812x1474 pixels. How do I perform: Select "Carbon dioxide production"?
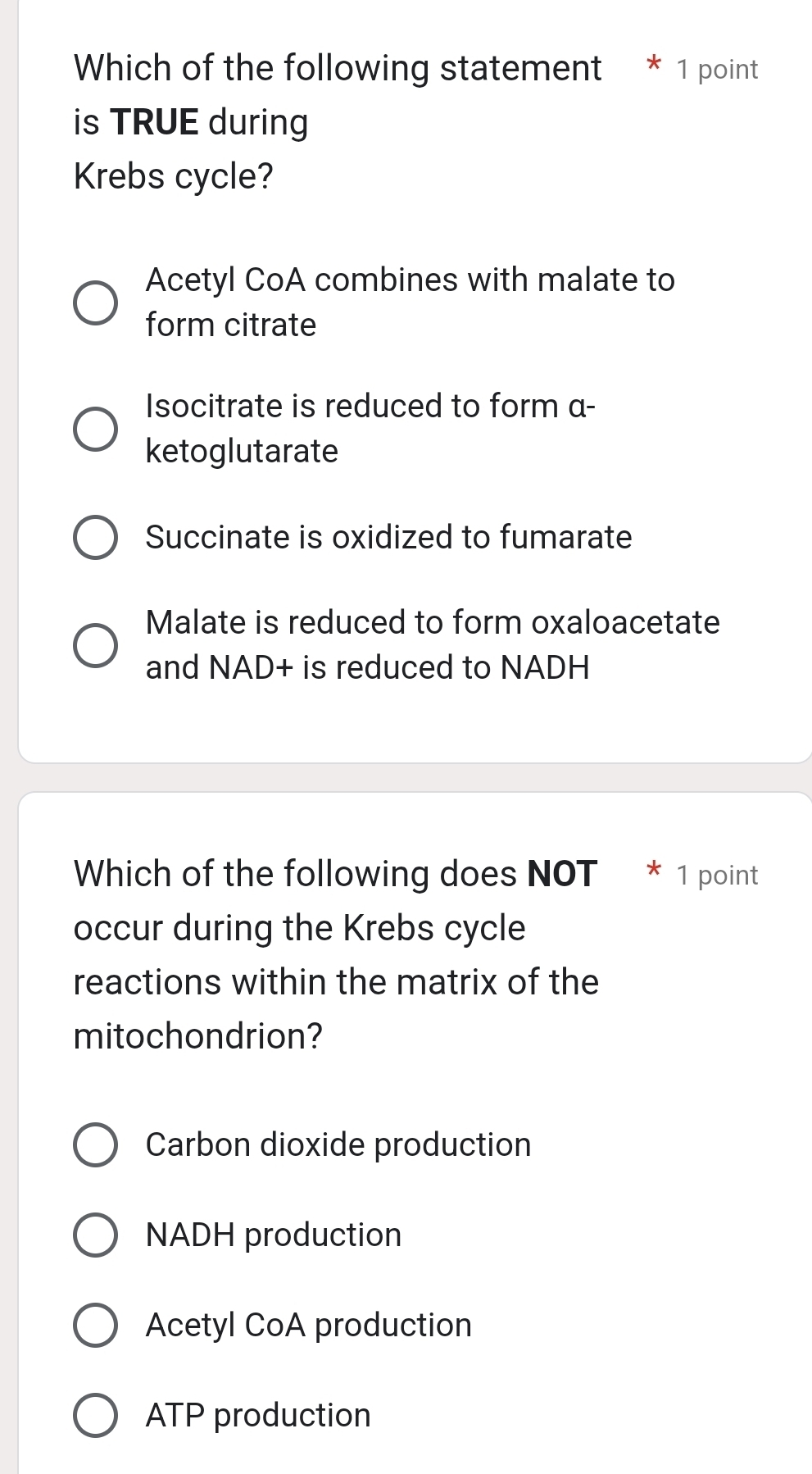click(x=96, y=1144)
